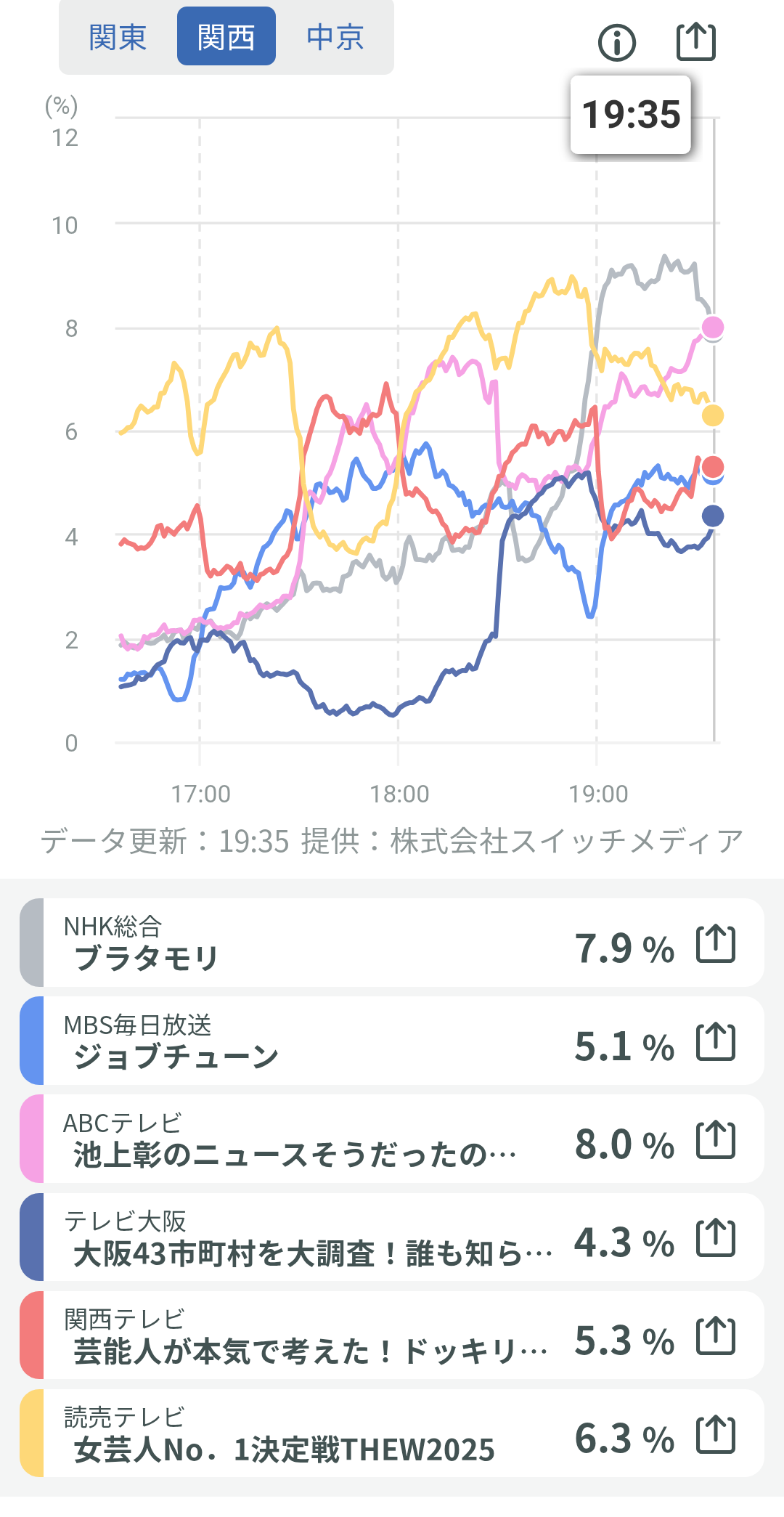The height and width of the screenshot is (1517, 784).
Task: Share the 池上彰のニュース rating
Action: (716, 1140)
